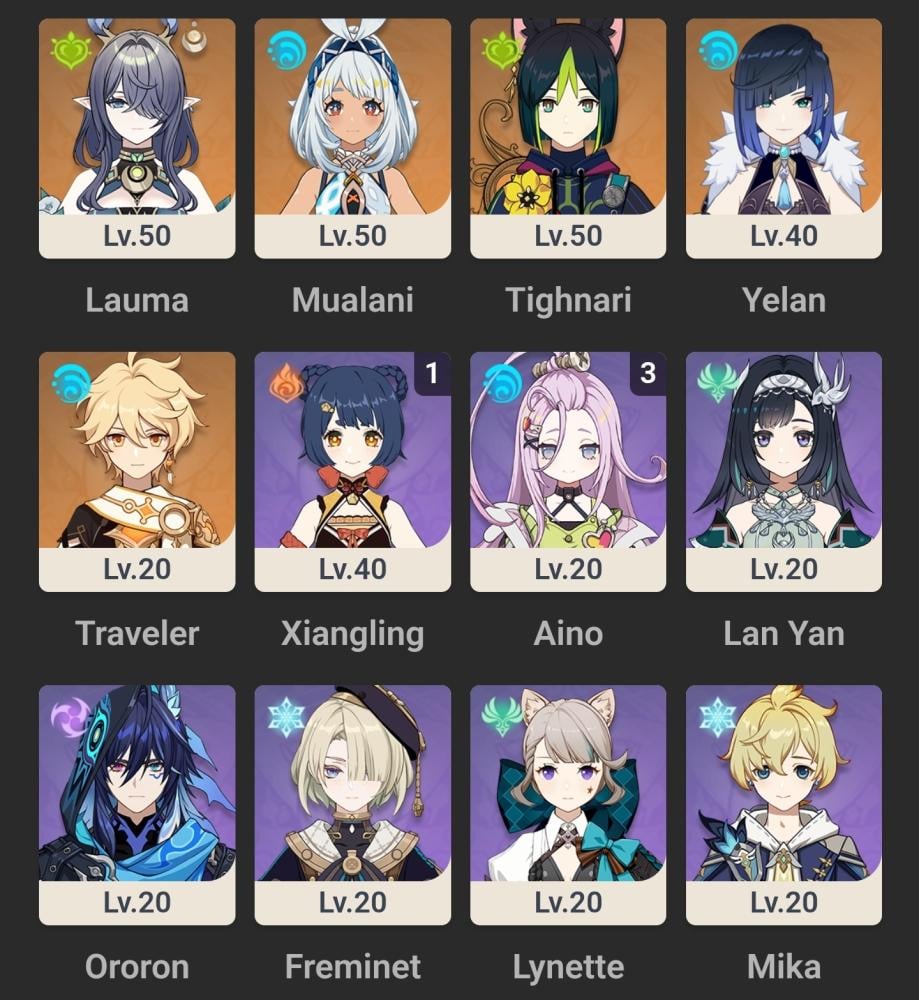919x1000 pixels.
Task: View Lynette's character details
Action: [568, 804]
